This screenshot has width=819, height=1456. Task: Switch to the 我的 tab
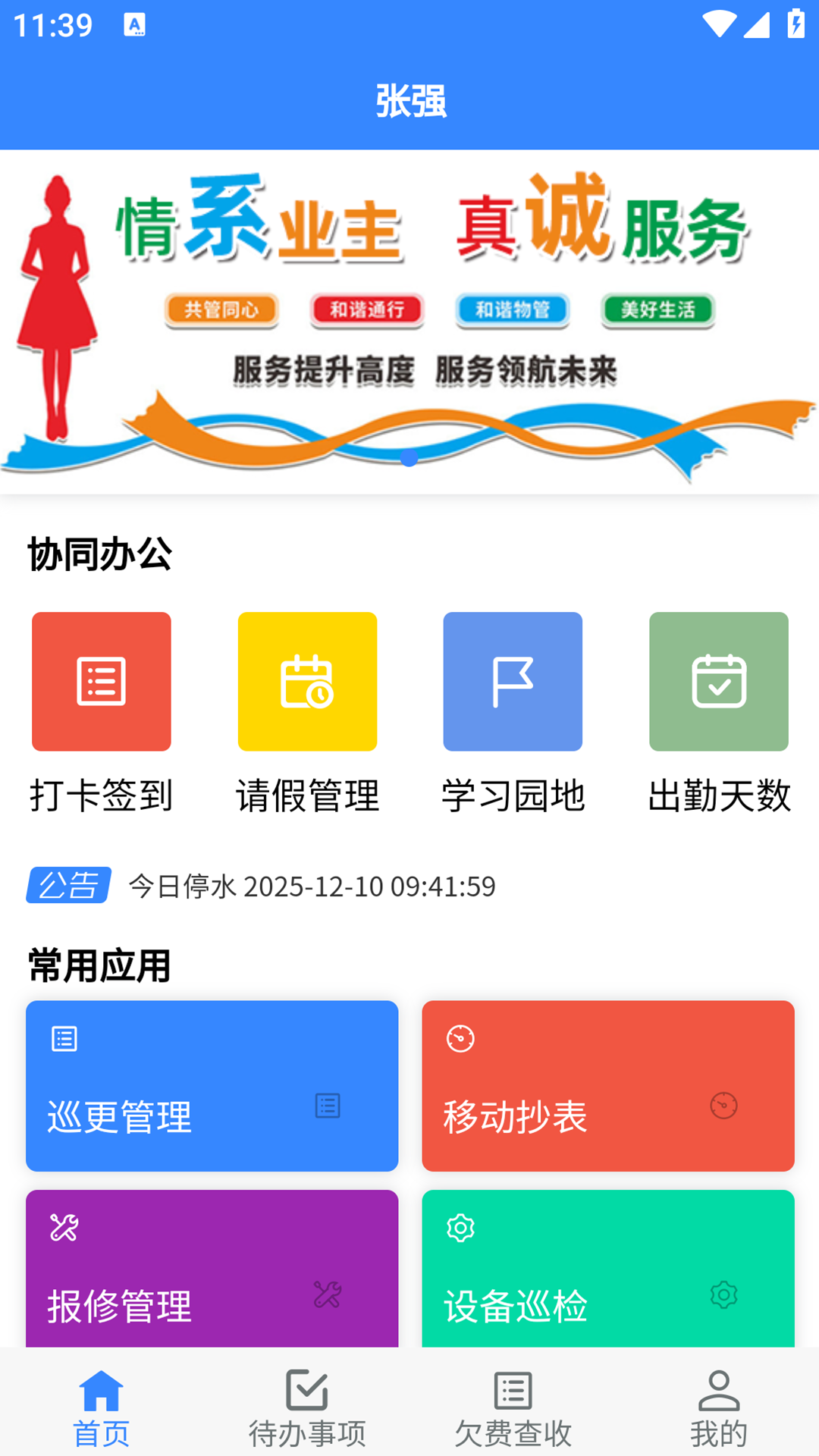(x=717, y=1412)
